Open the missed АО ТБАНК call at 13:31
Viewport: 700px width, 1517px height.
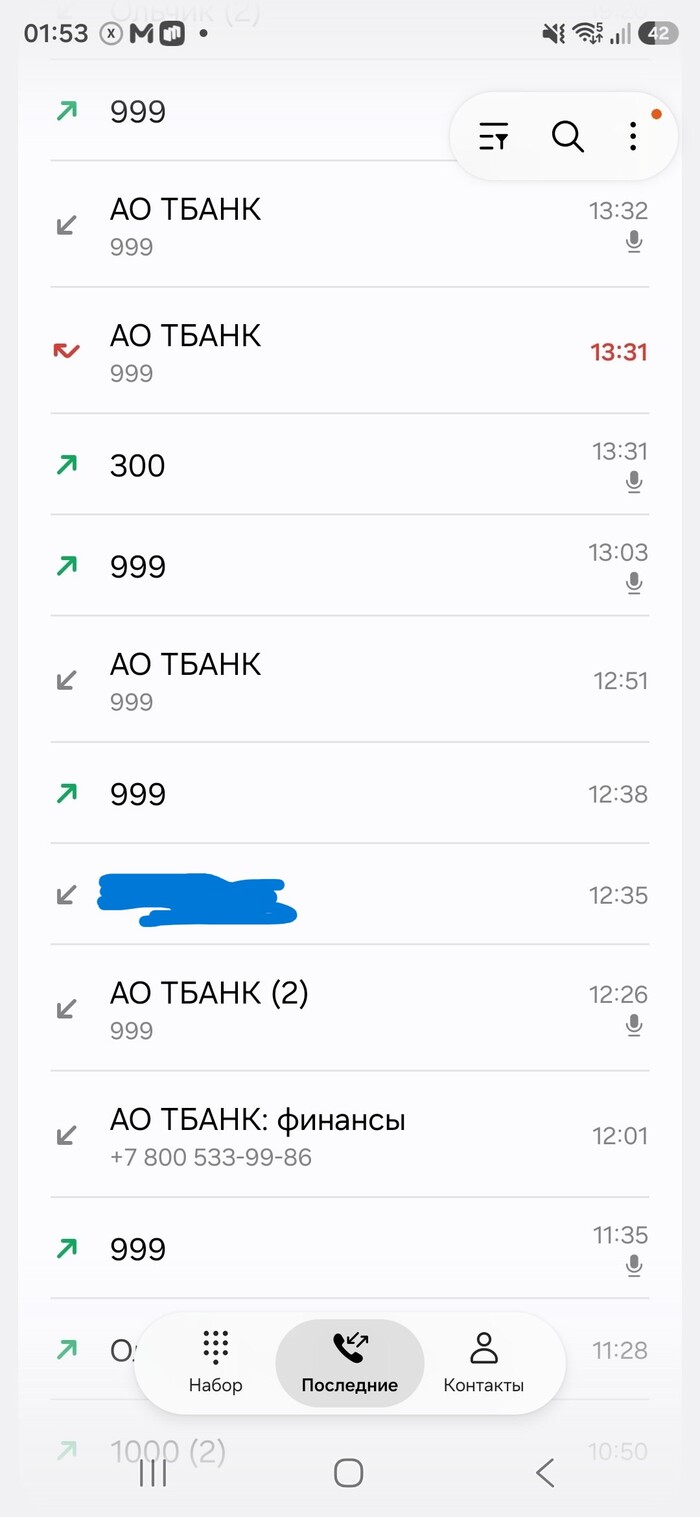349,351
